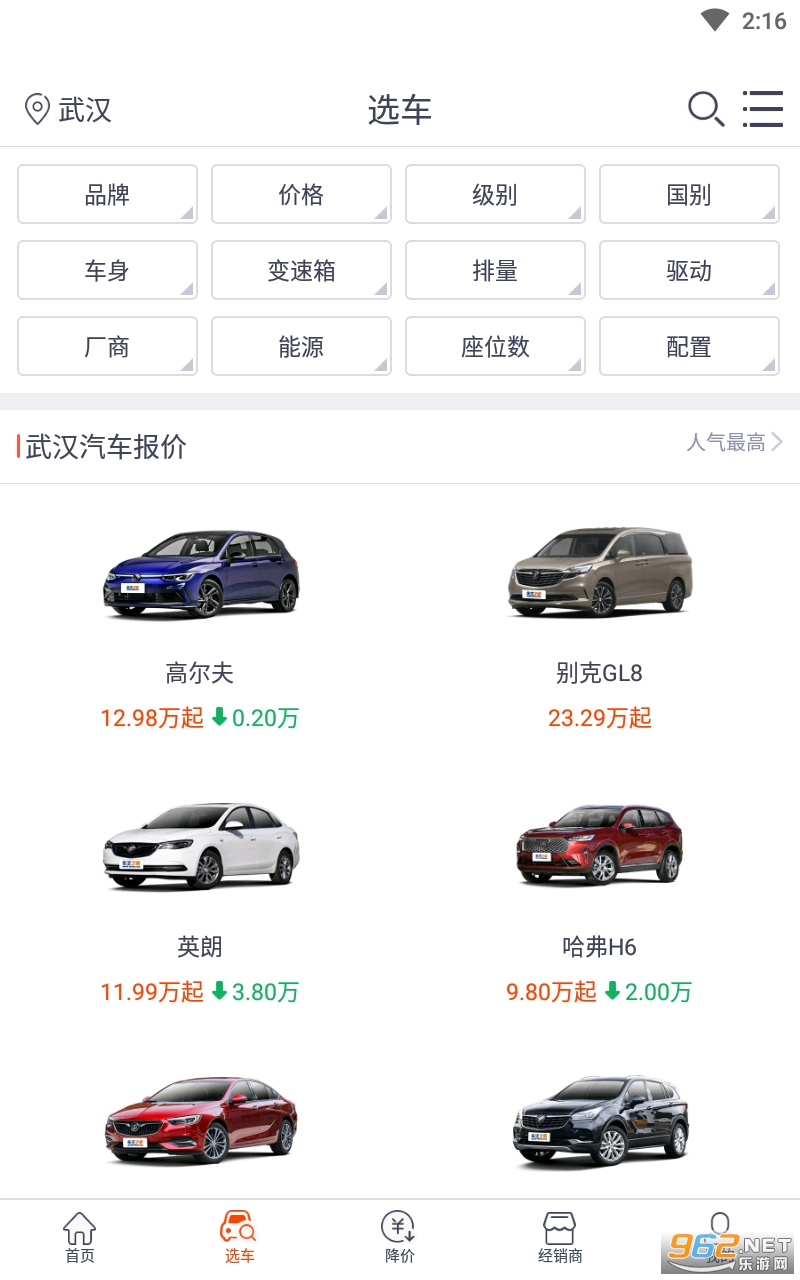Expand the 座位数 filter
The height and width of the screenshot is (1280, 800).
tap(495, 346)
